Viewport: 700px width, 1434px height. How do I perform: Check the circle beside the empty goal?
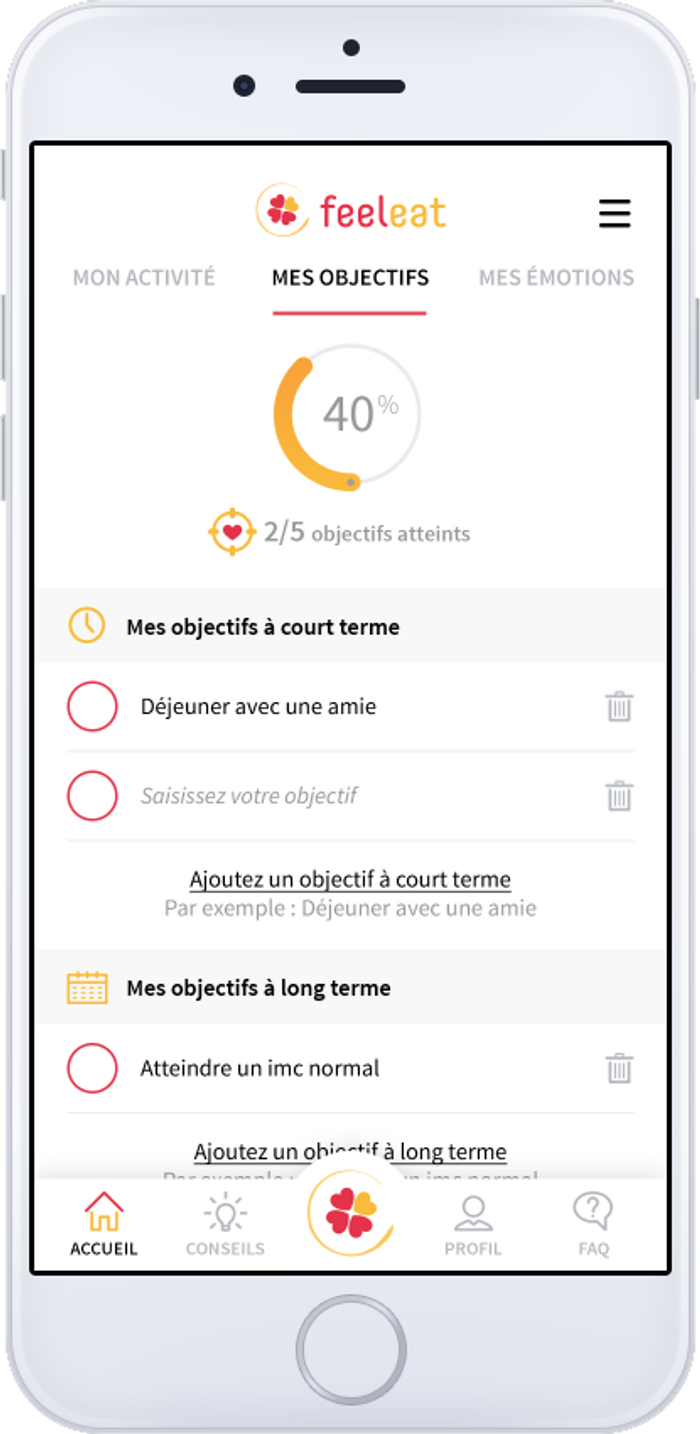(92, 796)
